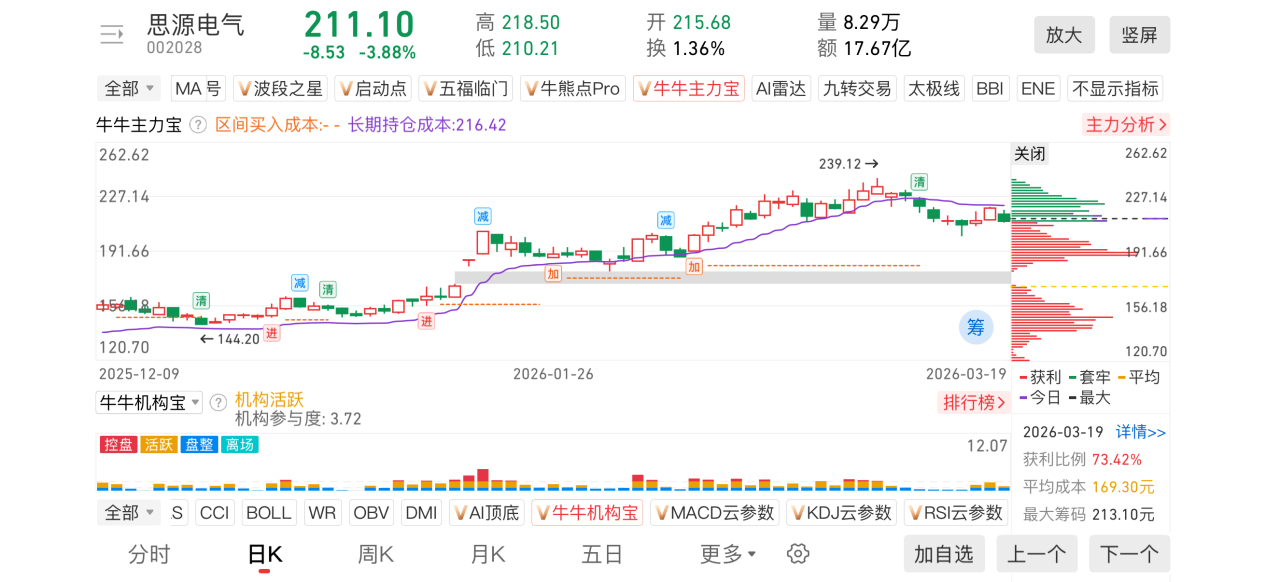Show help for 牛牛主力宝 indicator
This screenshot has height=582, width=1266.
pyautogui.click(x=198, y=125)
